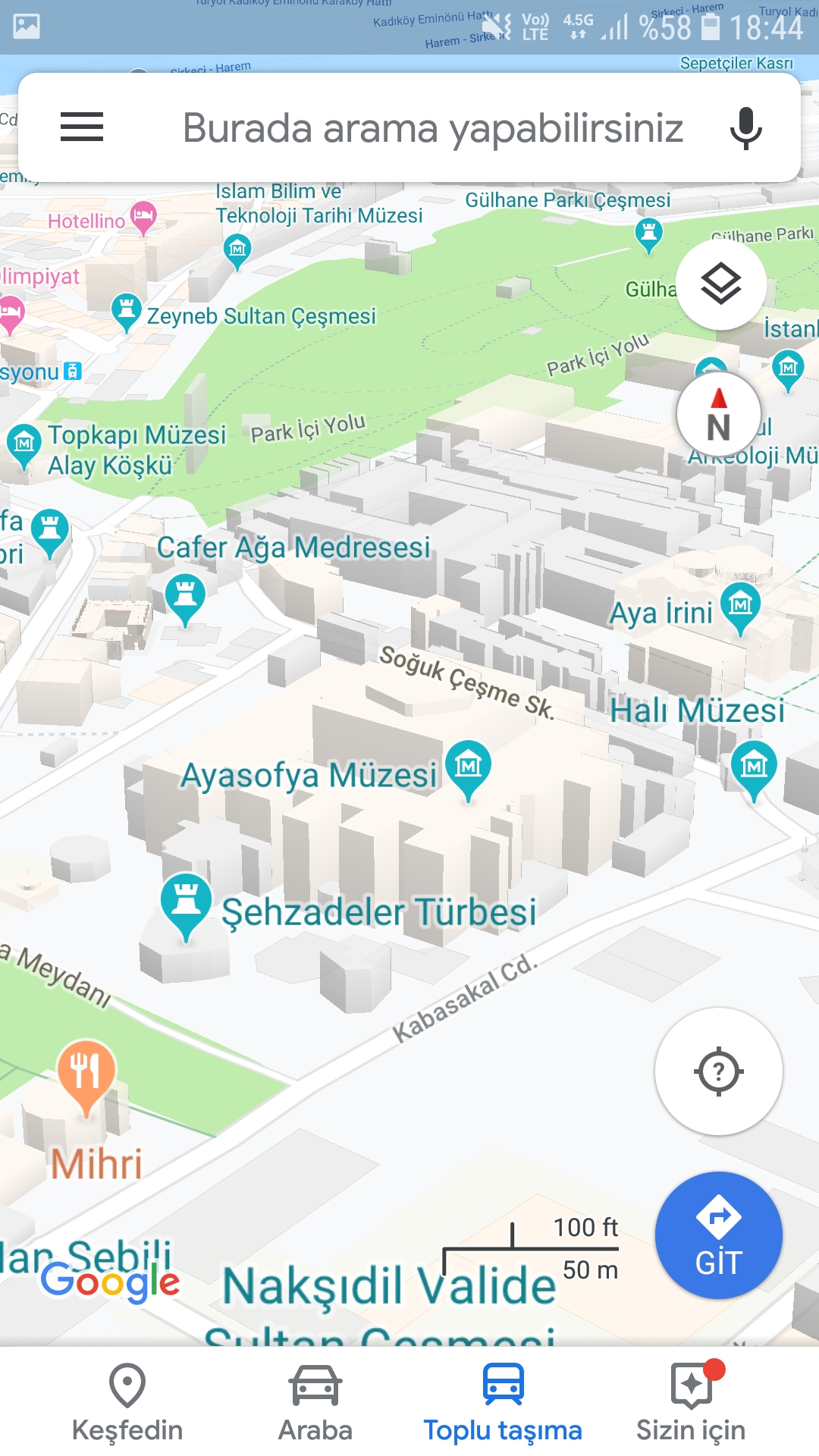The image size is (819, 1456).
Task: Select the Ayasofya Müzesi map pin
Action: [469, 767]
